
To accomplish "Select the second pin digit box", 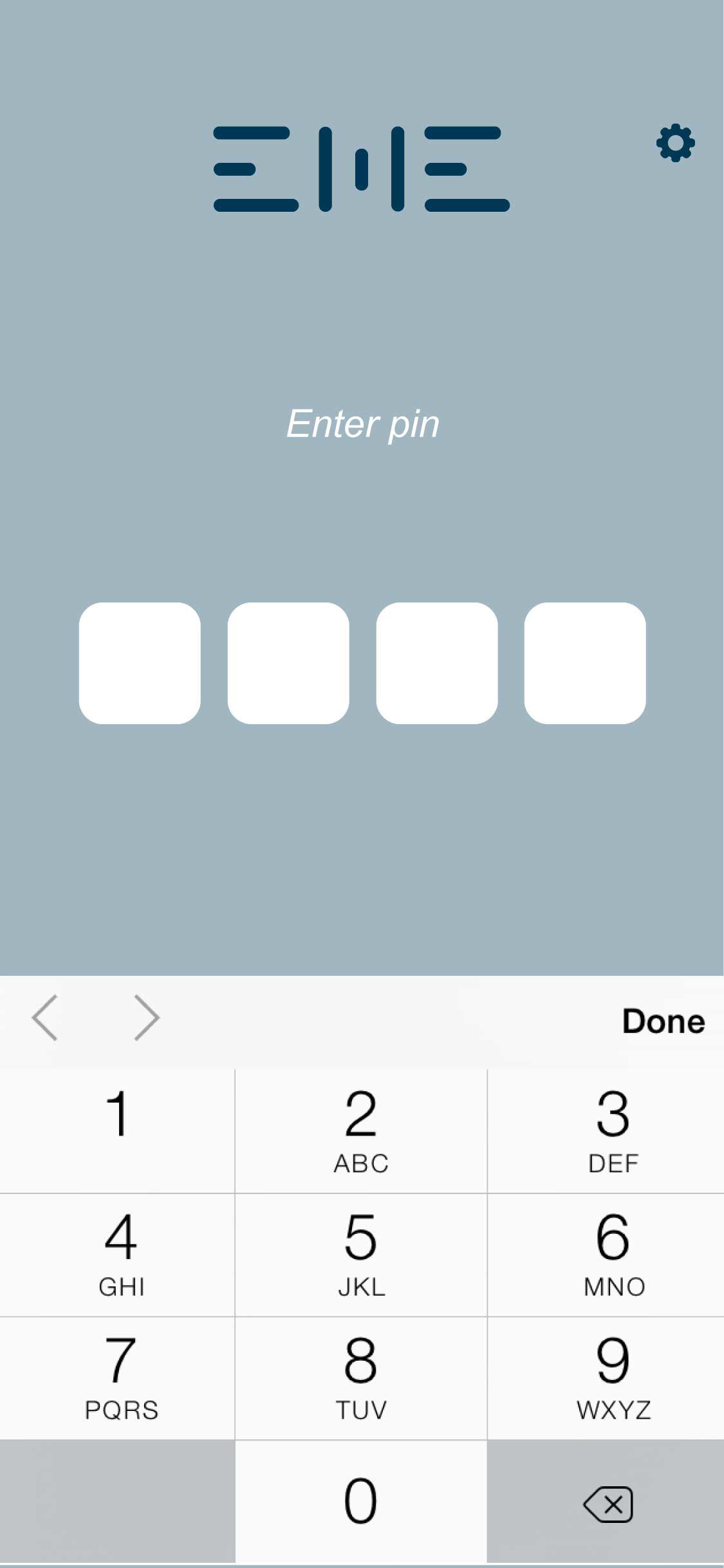I will [x=288, y=663].
